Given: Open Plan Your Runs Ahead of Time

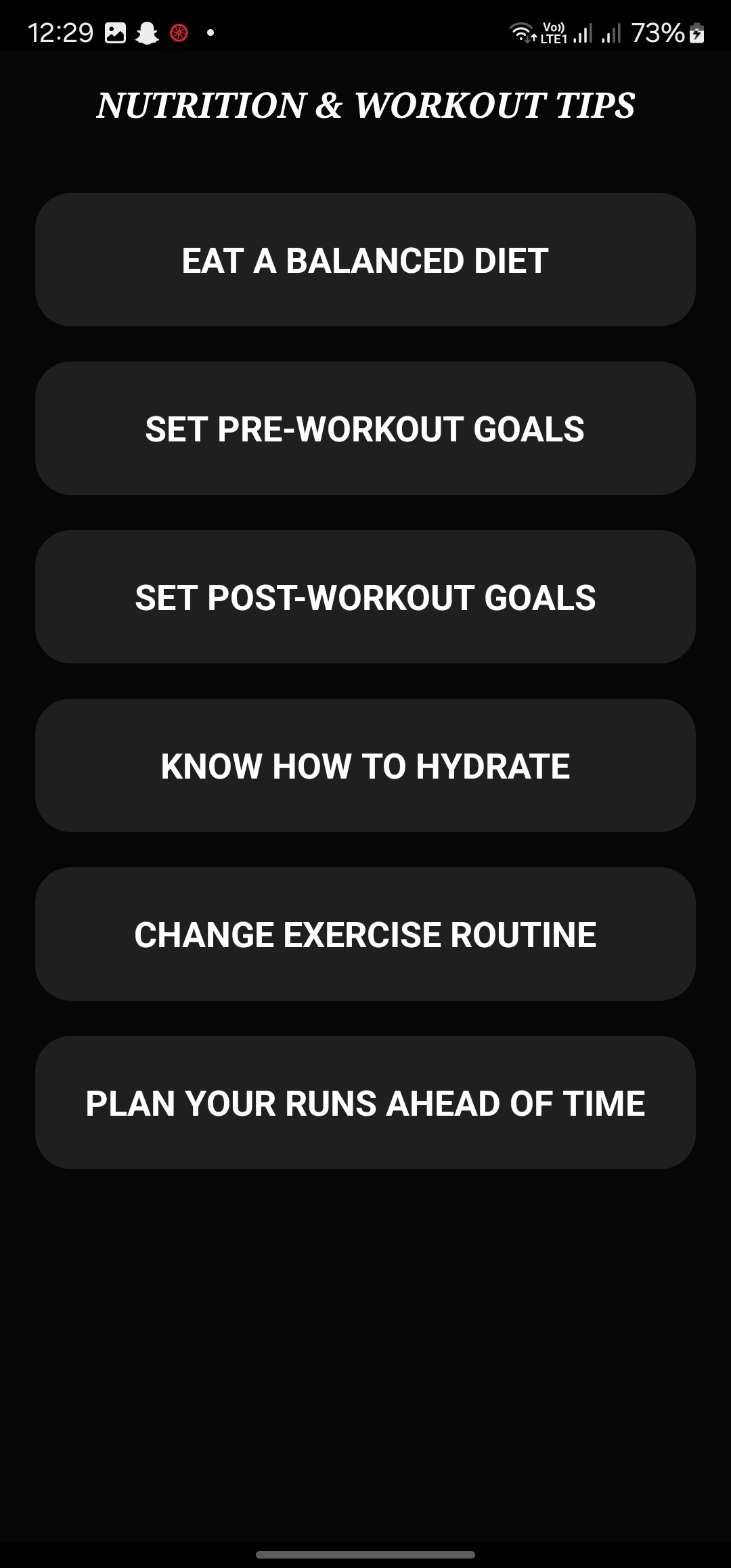Looking at the screenshot, I should pyautogui.click(x=365, y=1103).
